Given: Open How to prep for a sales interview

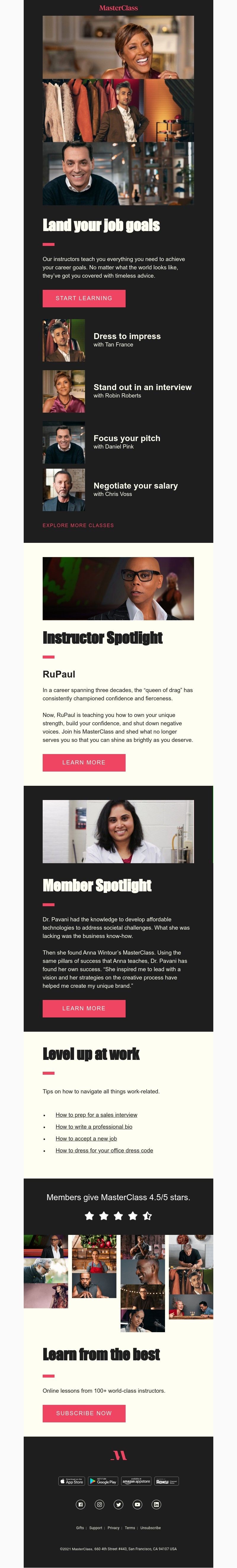Looking at the screenshot, I should tap(96, 1115).
